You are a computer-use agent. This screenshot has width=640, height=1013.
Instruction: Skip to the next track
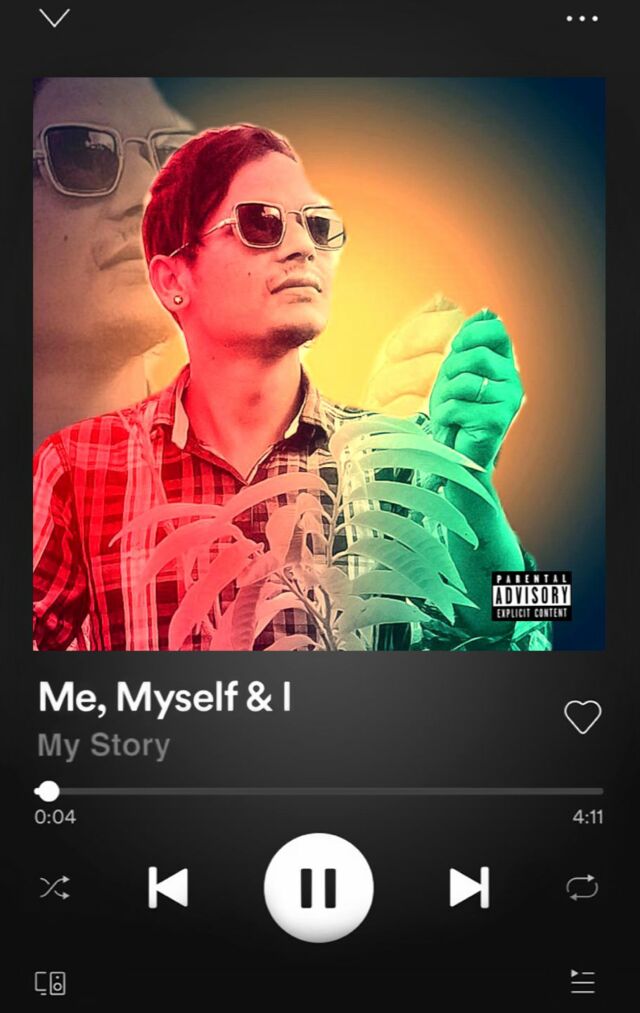469,887
